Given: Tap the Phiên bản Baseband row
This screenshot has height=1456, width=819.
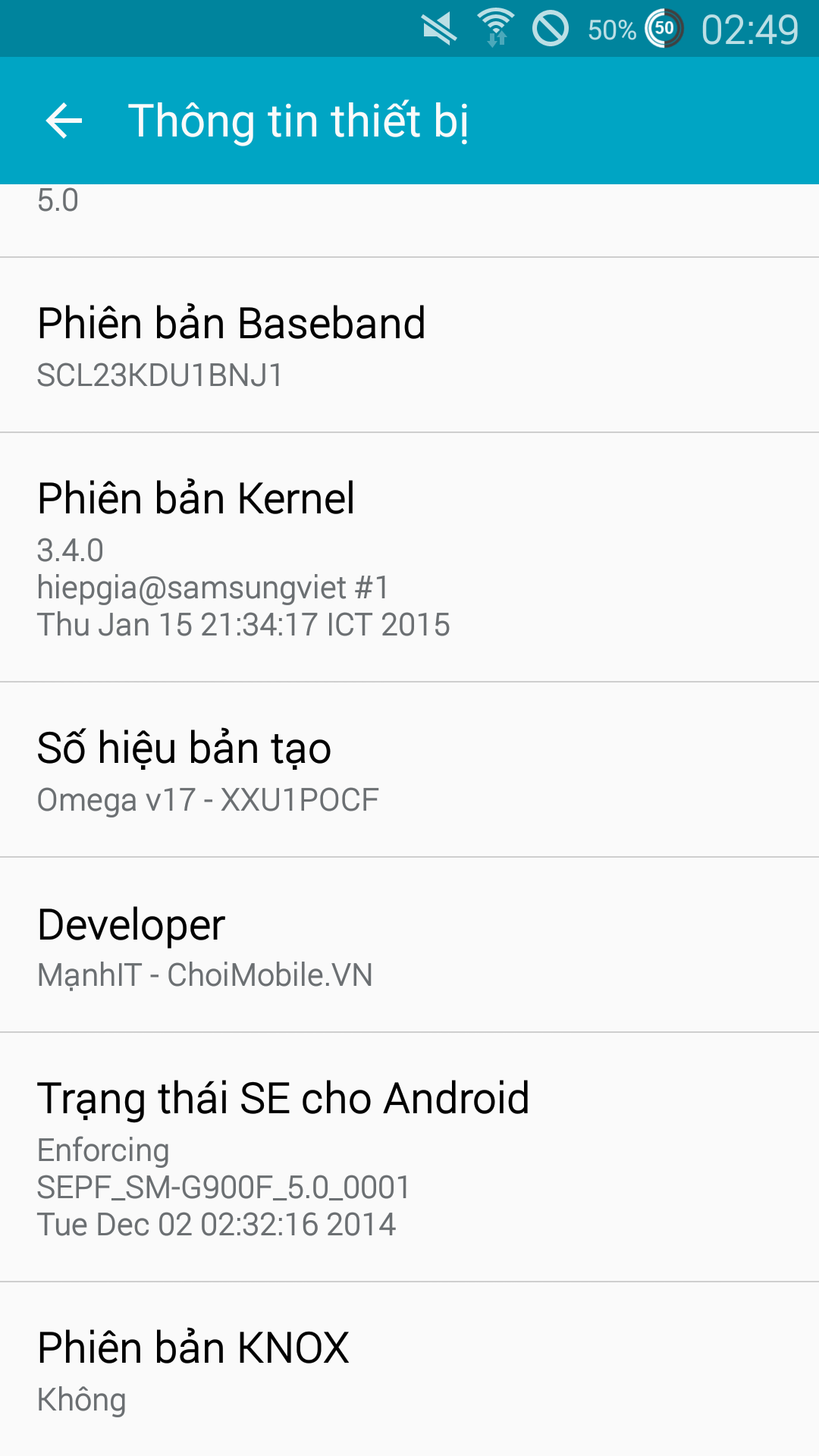Looking at the screenshot, I should (x=409, y=345).
